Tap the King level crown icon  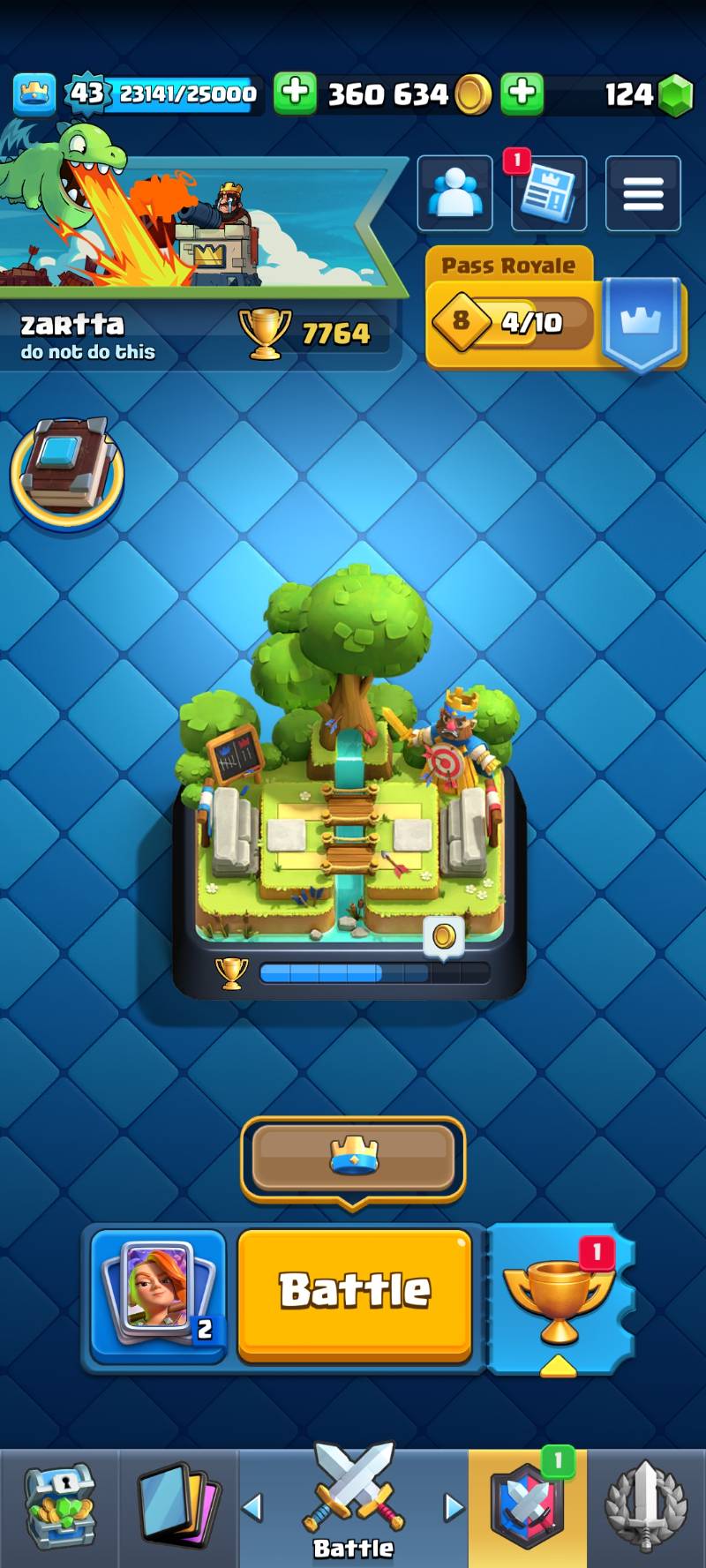click(34, 94)
